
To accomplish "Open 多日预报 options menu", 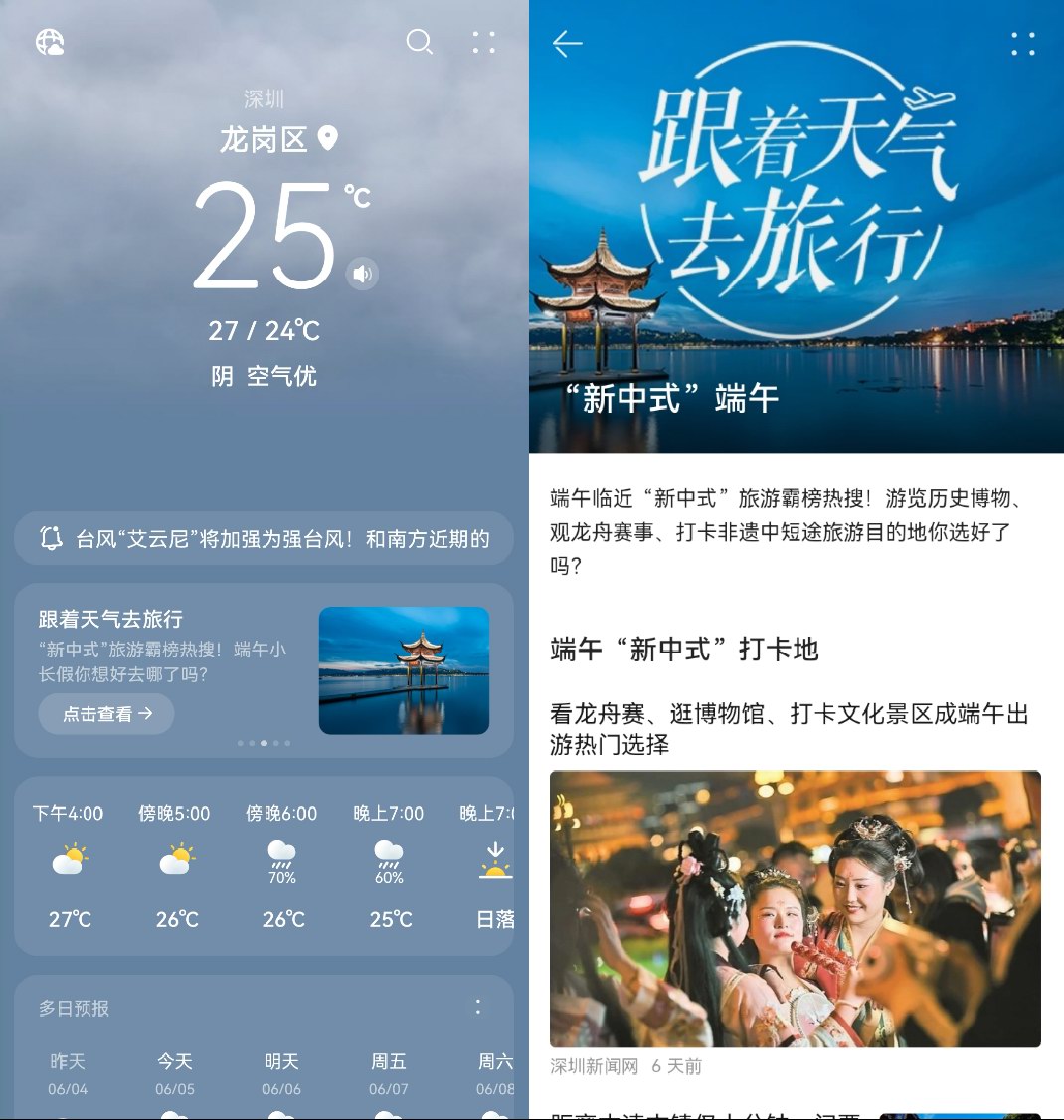I will (478, 1007).
